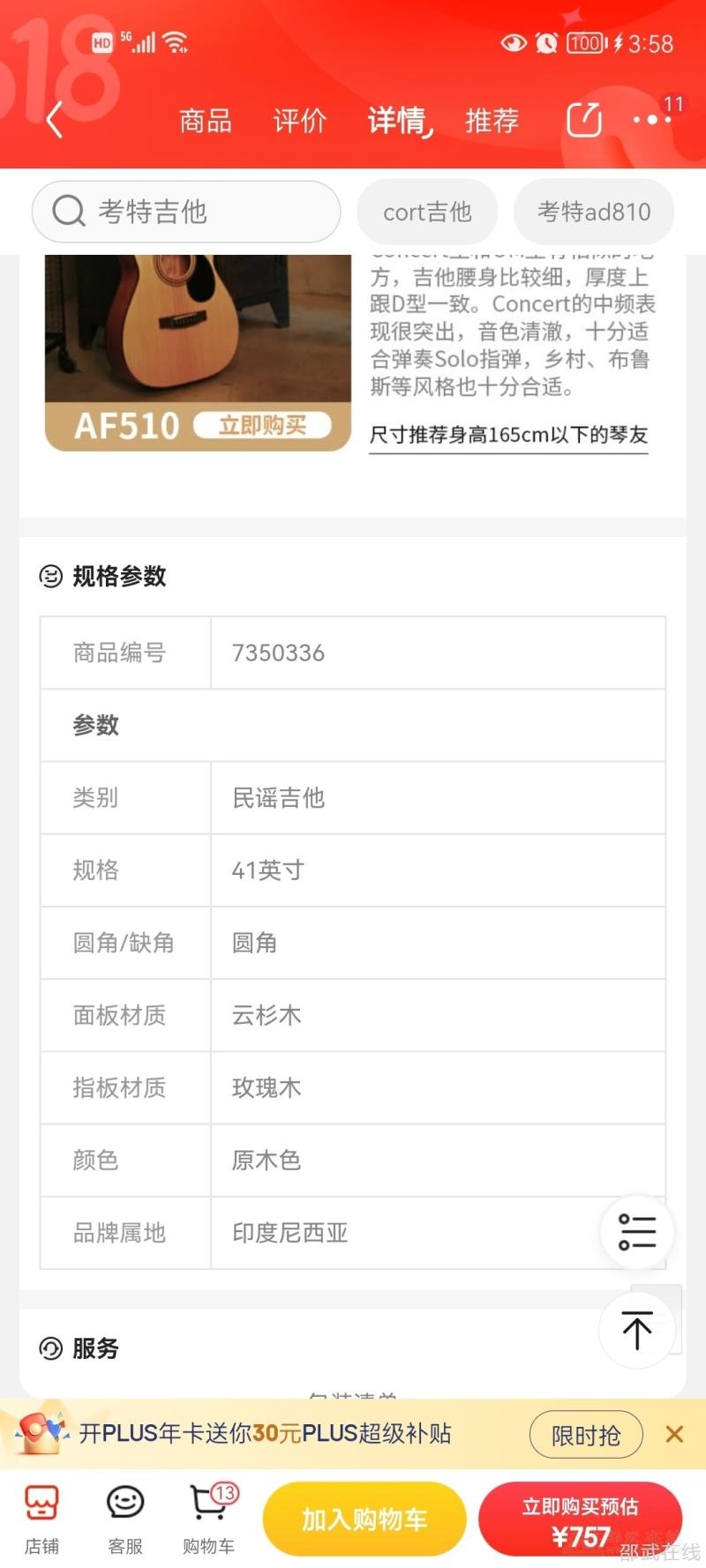706x1568 pixels.
Task: Switch to the 推荐 tab
Action: 492,120
